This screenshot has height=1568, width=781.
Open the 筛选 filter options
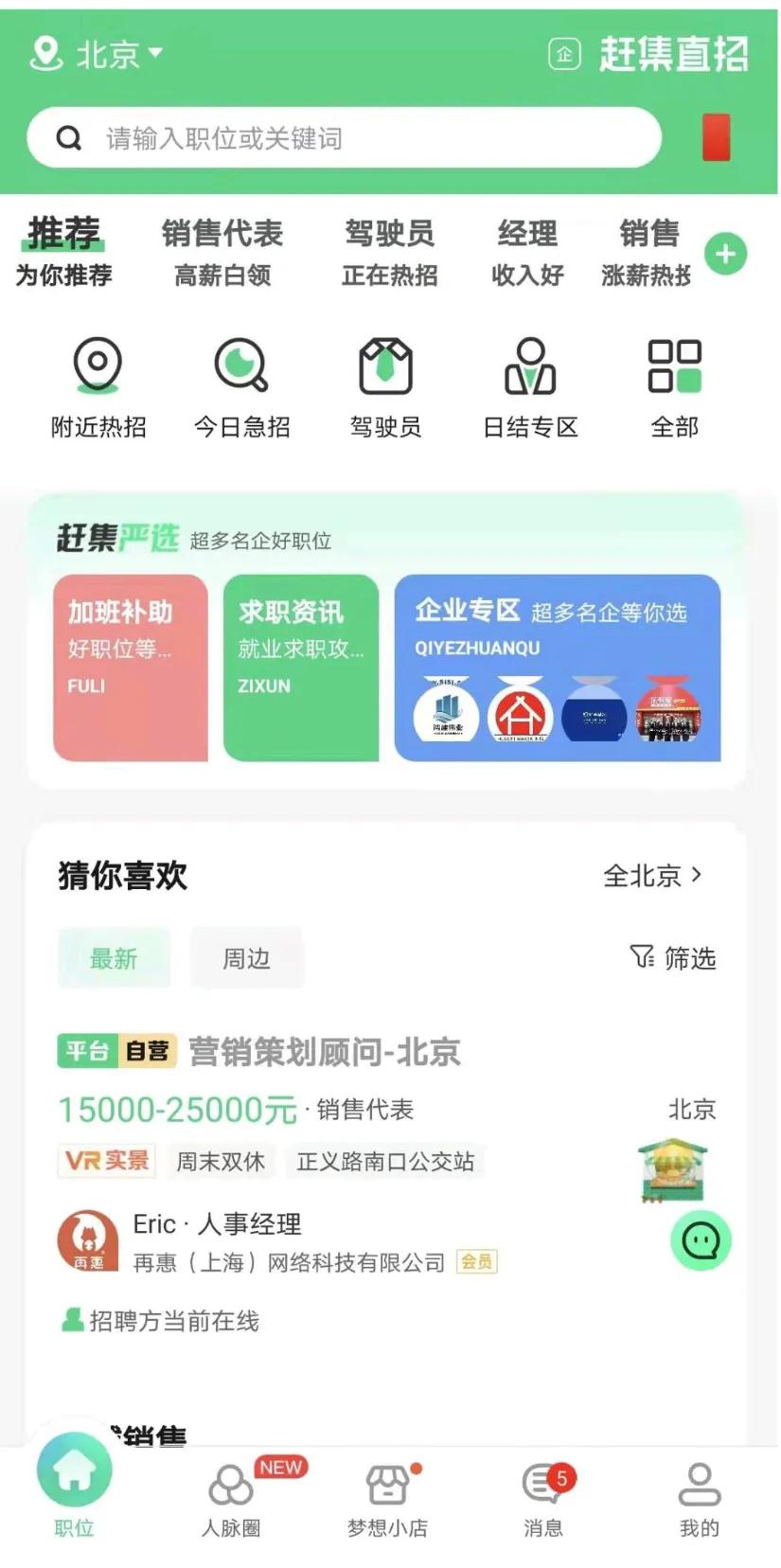673,959
